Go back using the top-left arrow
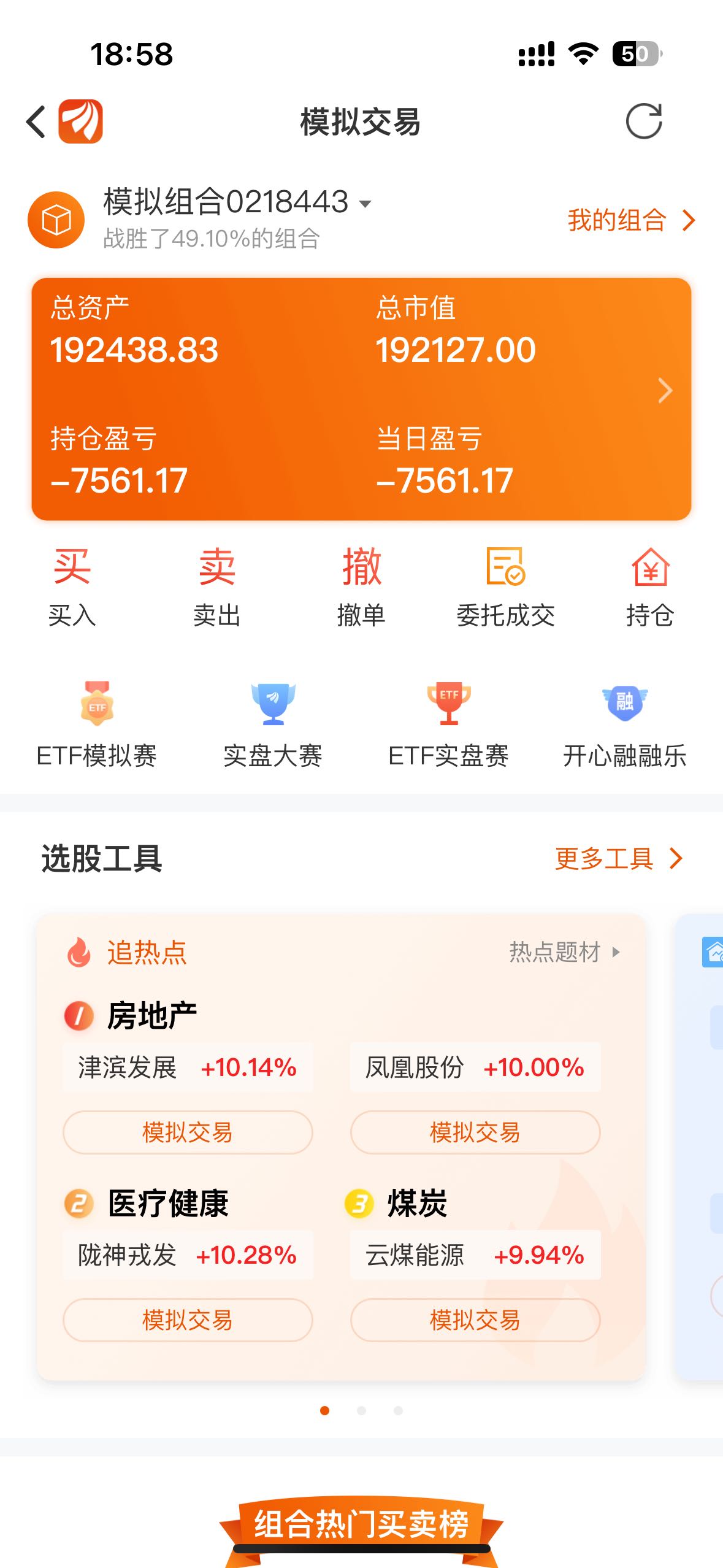 [37, 121]
